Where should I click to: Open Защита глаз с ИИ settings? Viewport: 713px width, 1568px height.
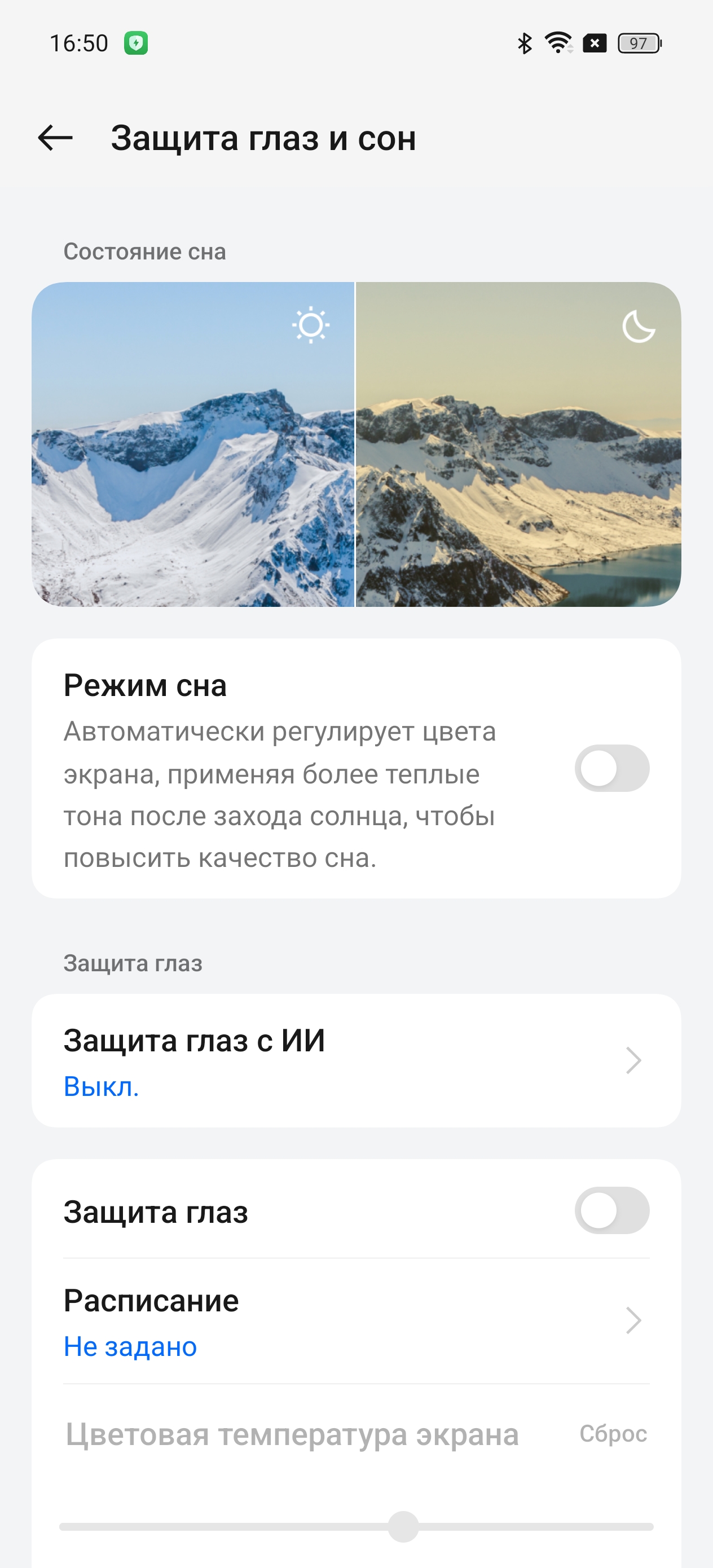356,1060
